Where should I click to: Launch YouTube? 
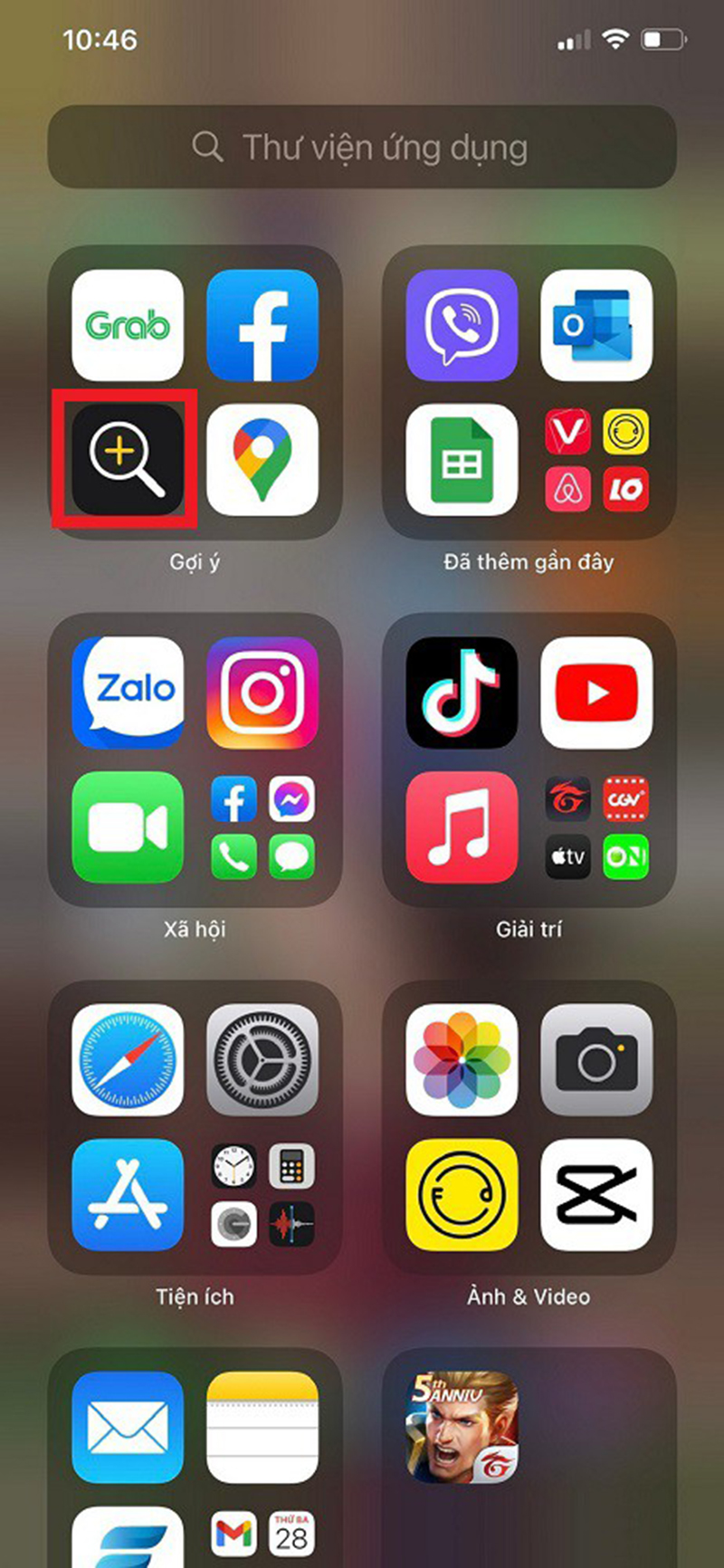597,691
